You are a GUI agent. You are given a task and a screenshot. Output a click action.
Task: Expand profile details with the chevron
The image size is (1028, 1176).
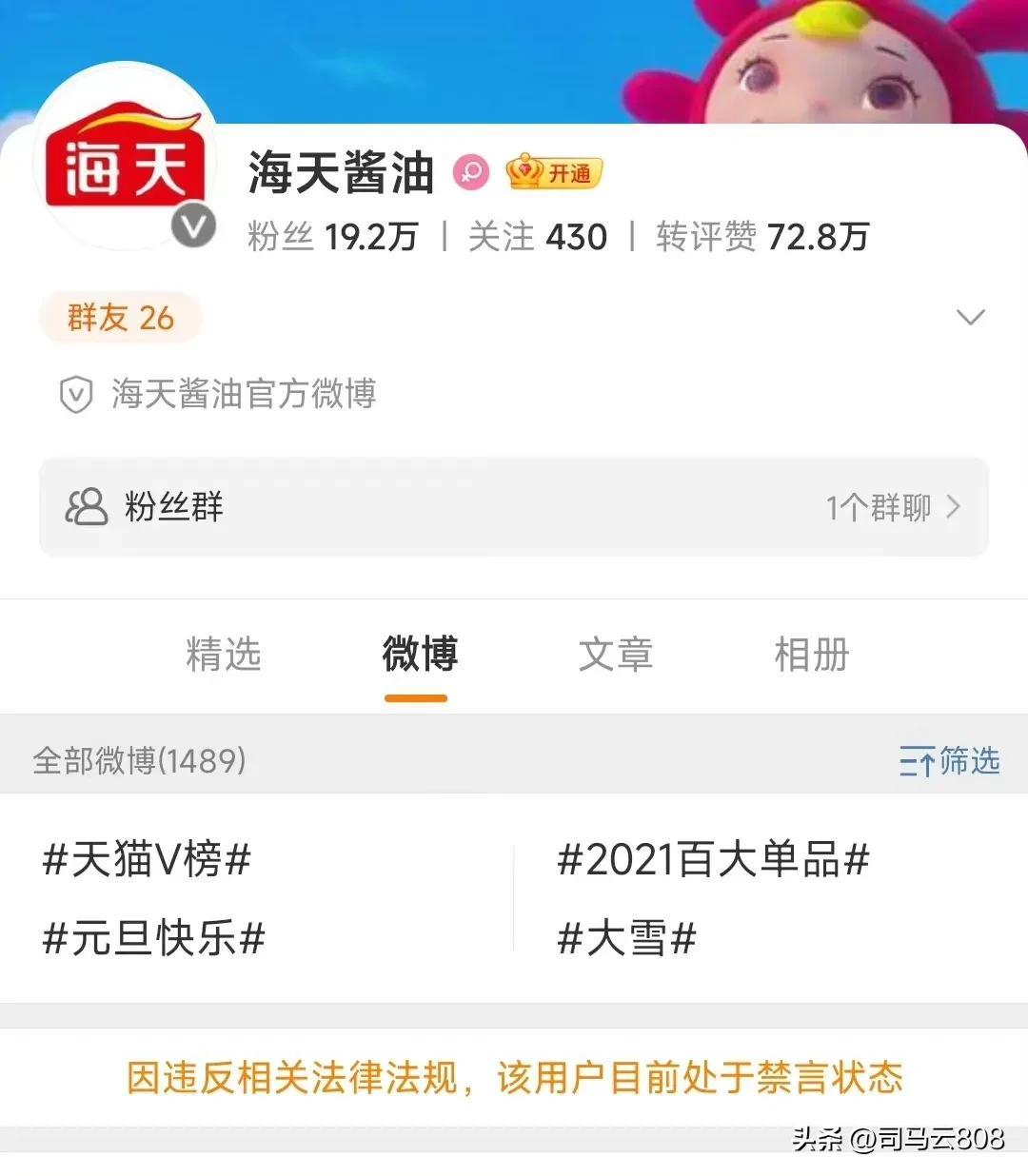point(969,317)
